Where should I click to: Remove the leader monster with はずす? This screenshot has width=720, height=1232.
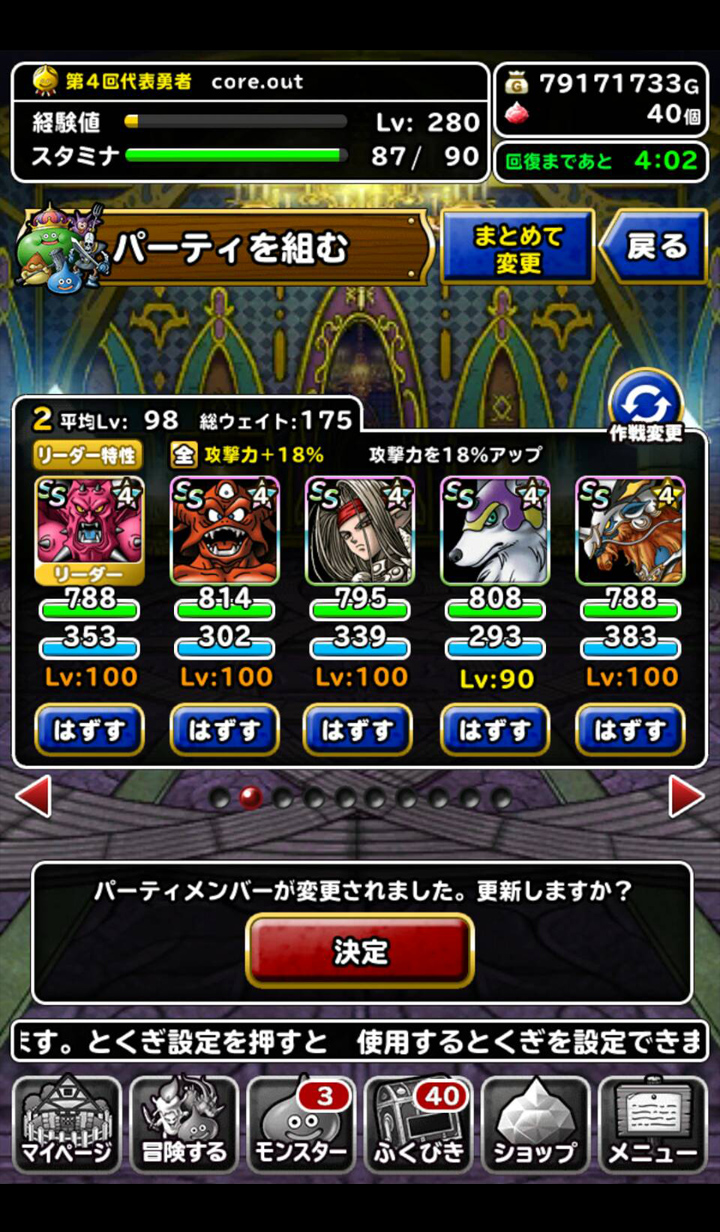tap(89, 730)
